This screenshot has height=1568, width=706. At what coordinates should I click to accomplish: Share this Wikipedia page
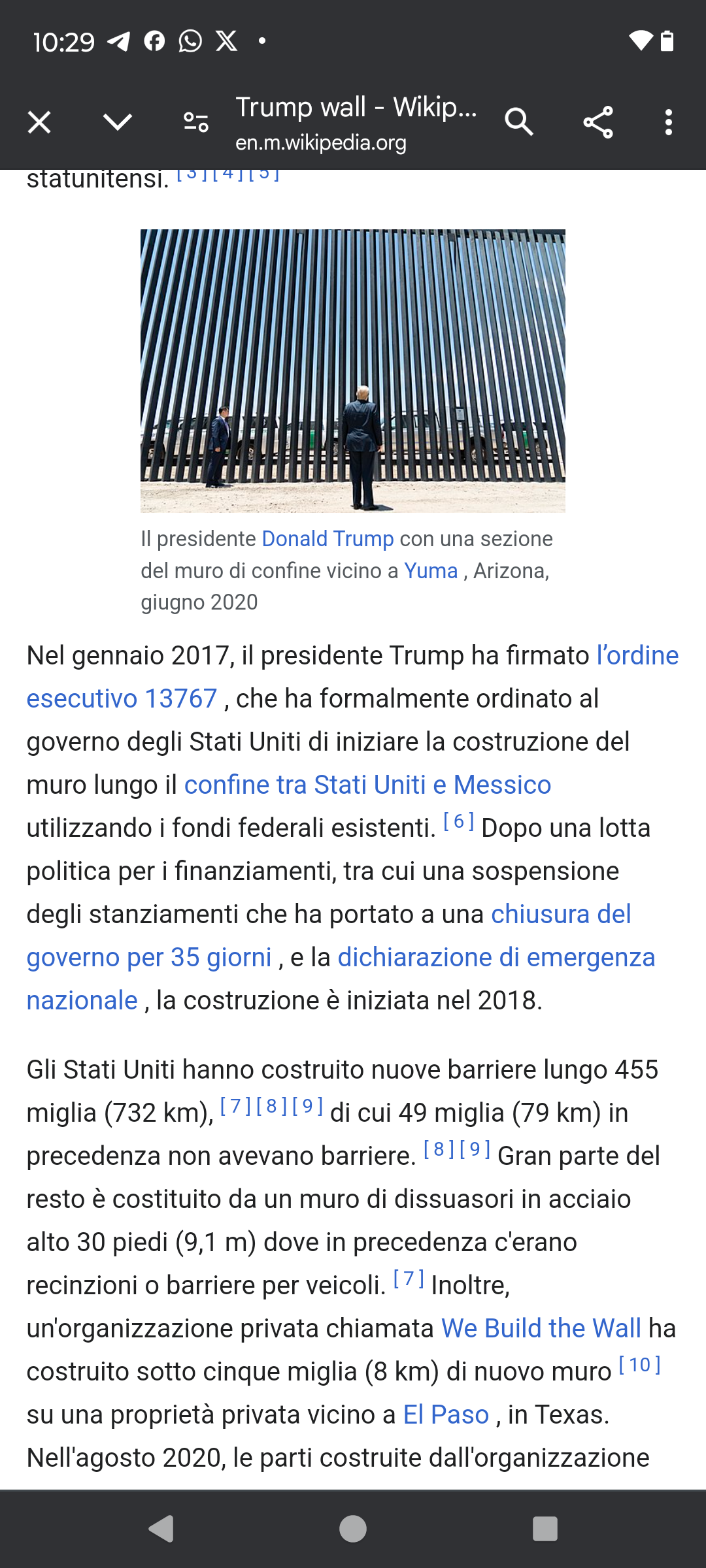(x=598, y=122)
